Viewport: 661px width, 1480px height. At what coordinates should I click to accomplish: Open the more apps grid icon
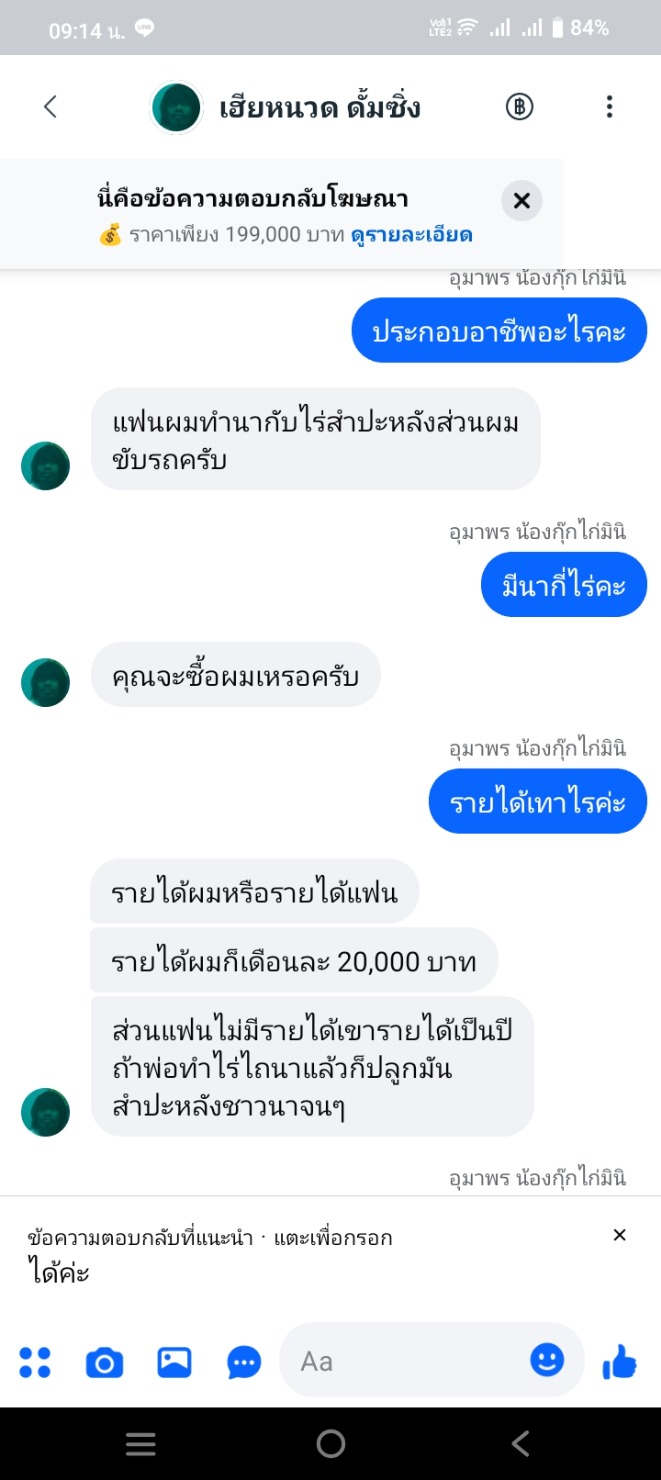(35, 1362)
